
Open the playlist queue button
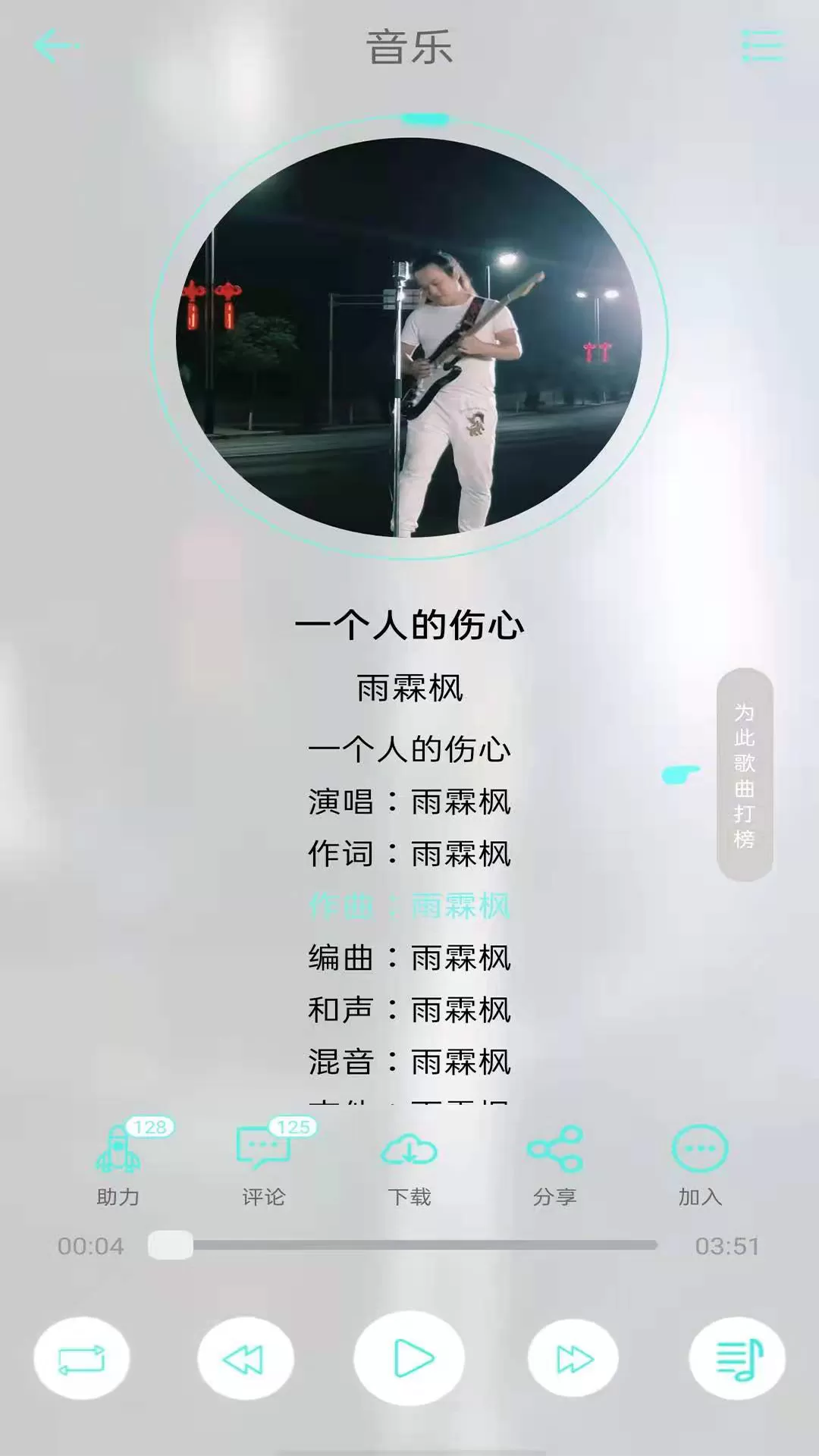[x=737, y=1358]
